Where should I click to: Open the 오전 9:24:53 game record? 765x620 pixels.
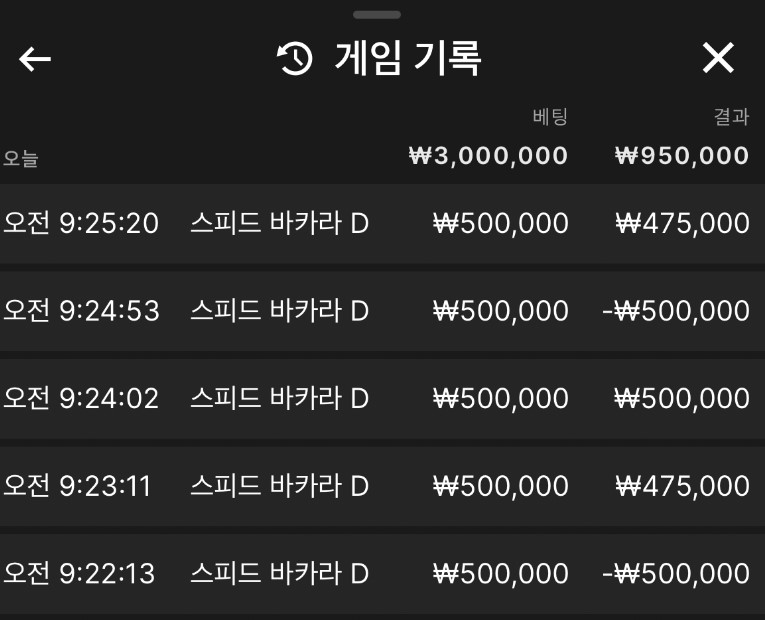382,311
